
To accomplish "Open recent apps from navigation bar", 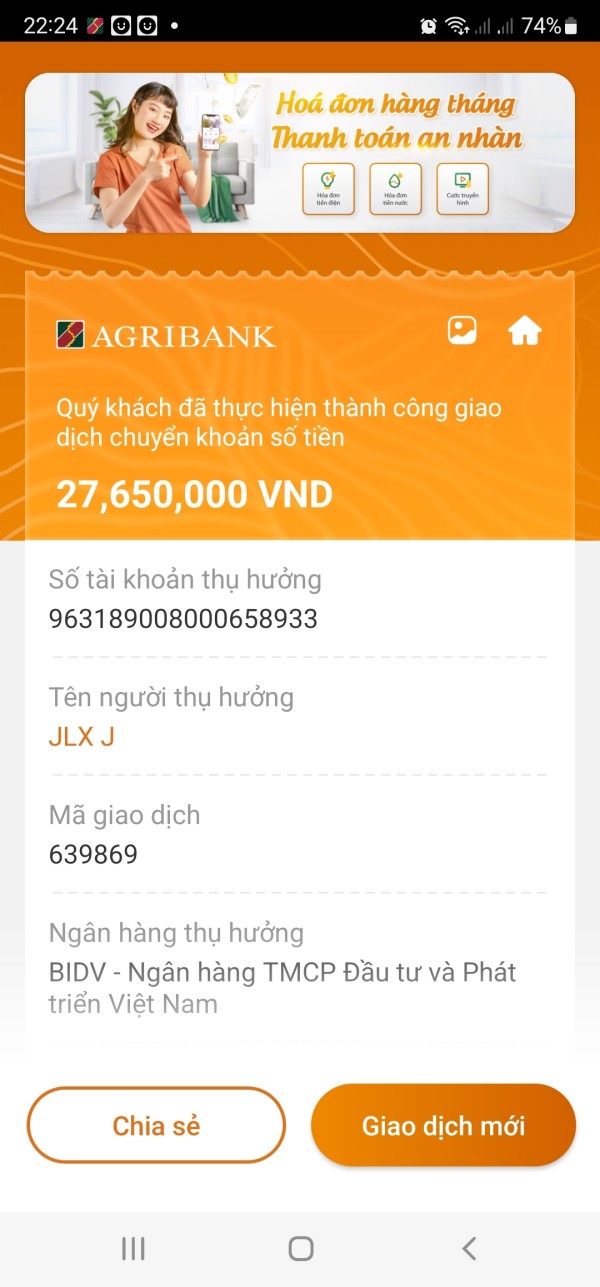I will pyautogui.click(x=133, y=1247).
